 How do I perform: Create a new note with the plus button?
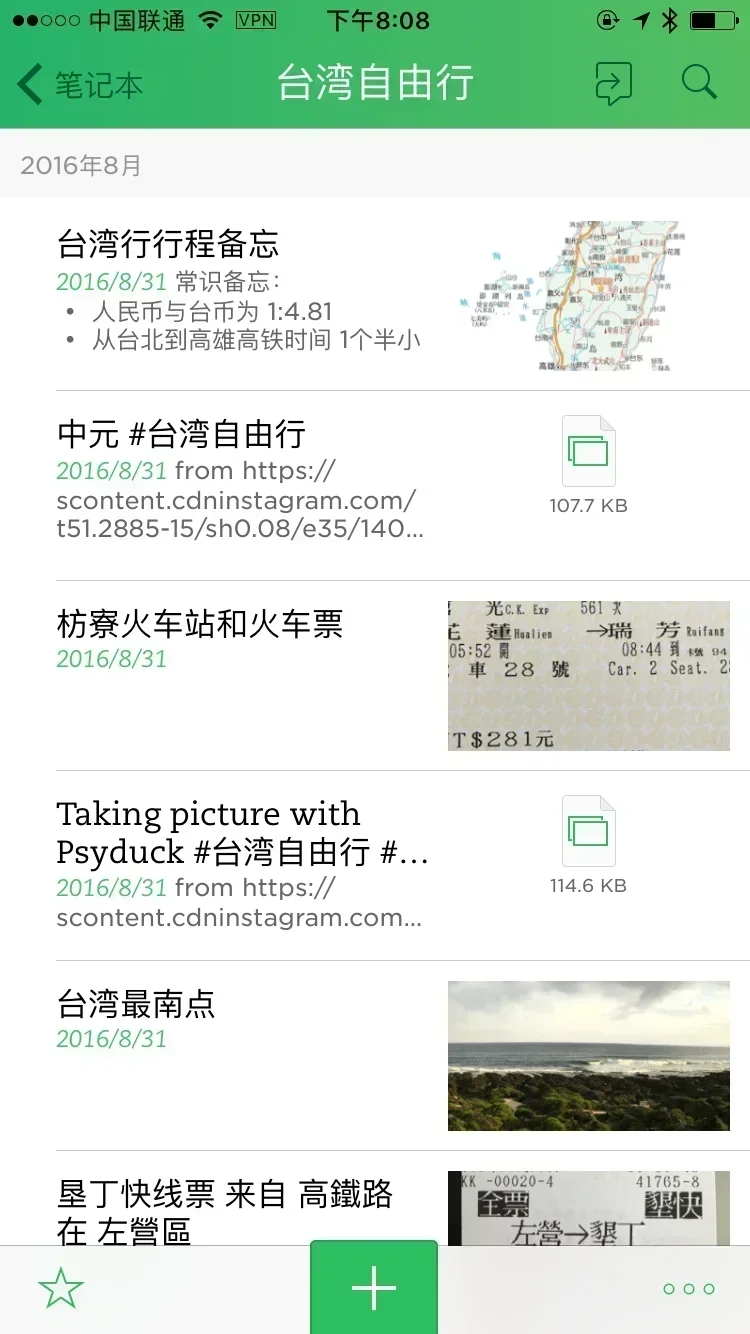tap(373, 1288)
